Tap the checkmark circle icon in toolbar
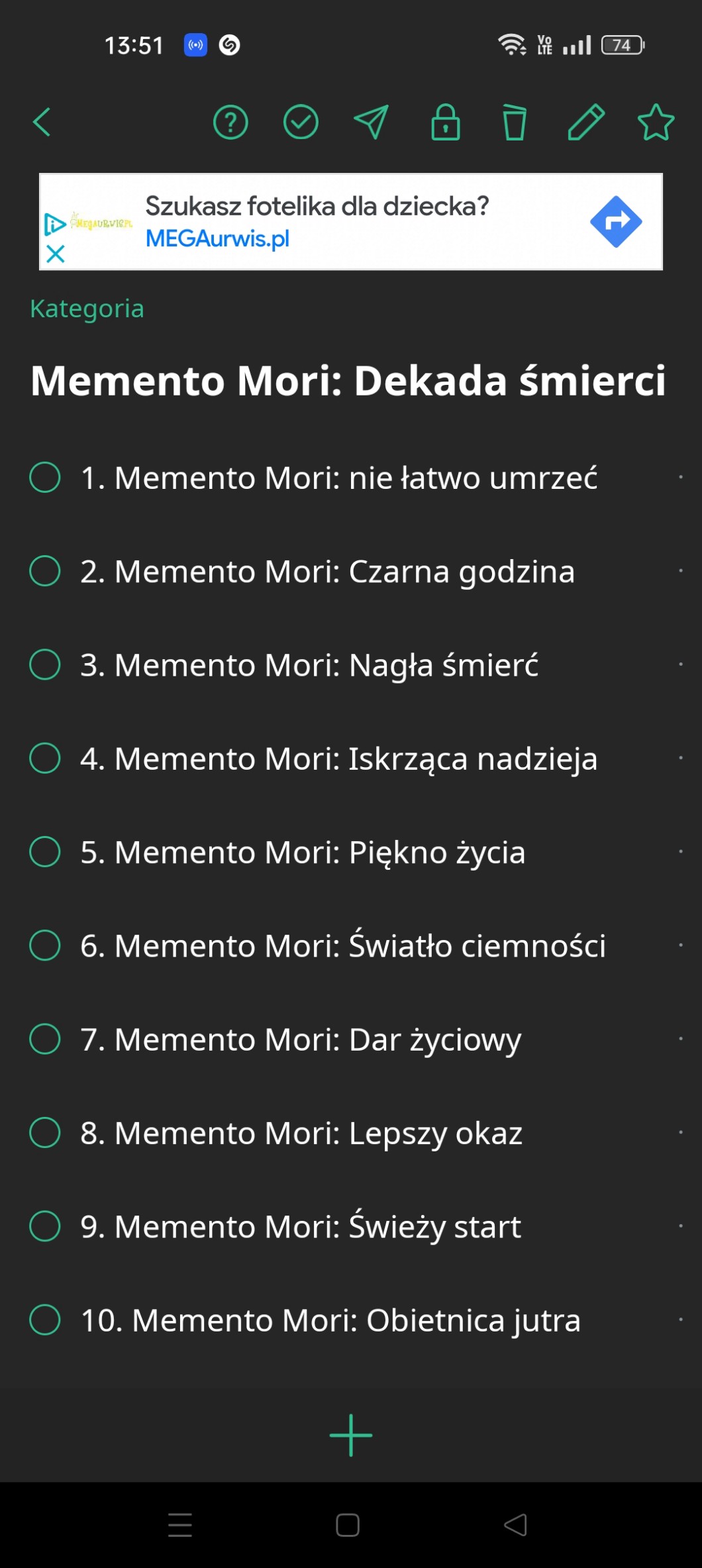 pos(301,123)
